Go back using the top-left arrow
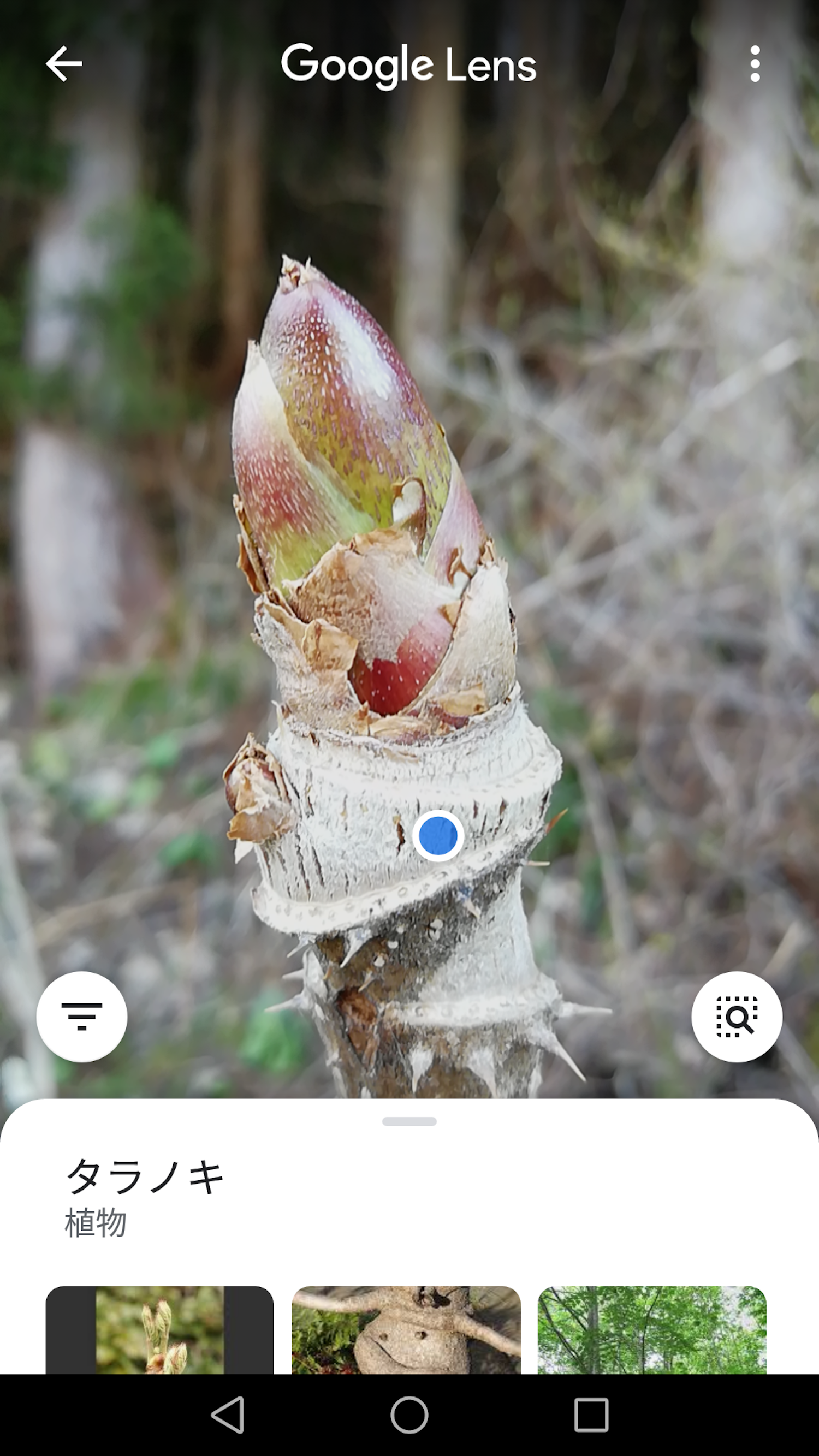The height and width of the screenshot is (1456, 819). pyautogui.click(x=64, y=64)
